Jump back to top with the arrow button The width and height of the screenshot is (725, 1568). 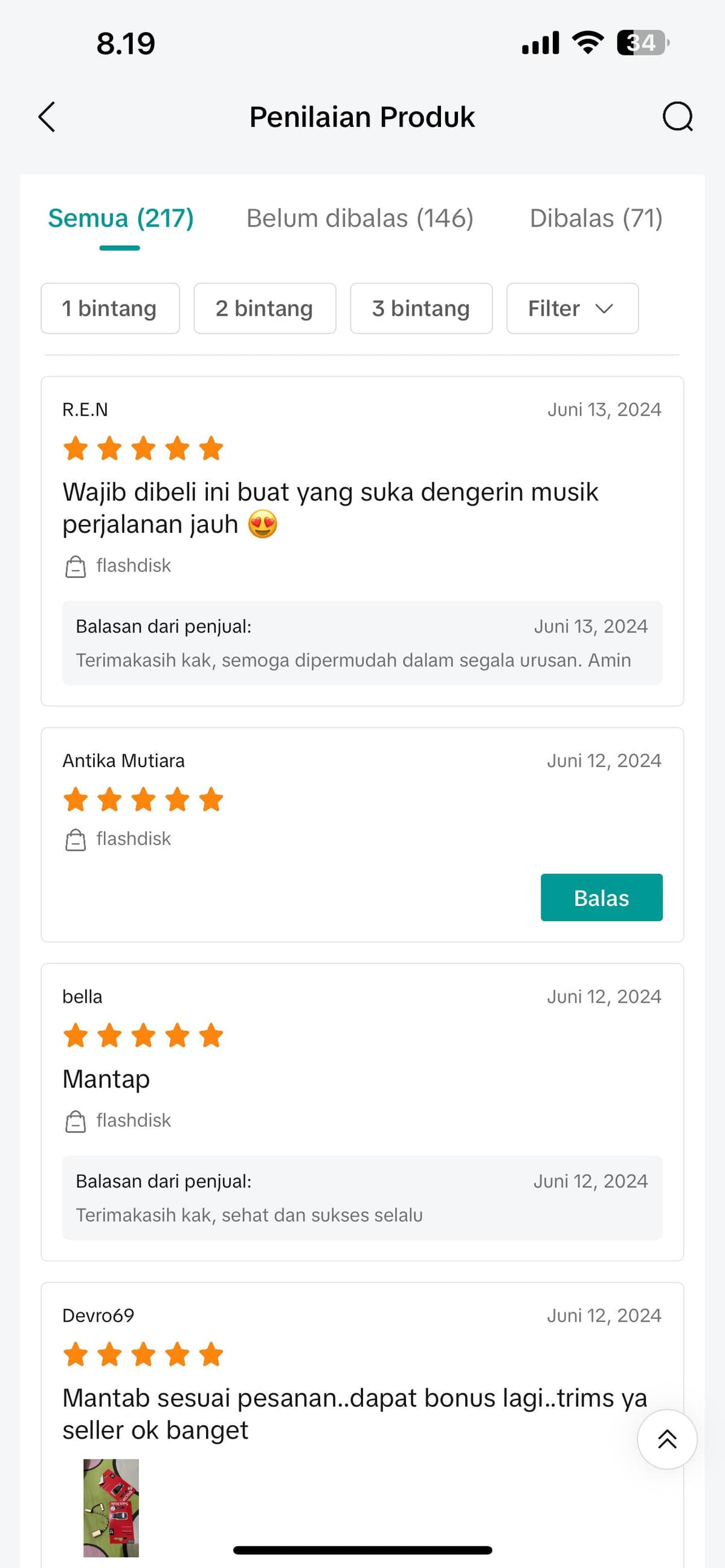pos(666,1439)
